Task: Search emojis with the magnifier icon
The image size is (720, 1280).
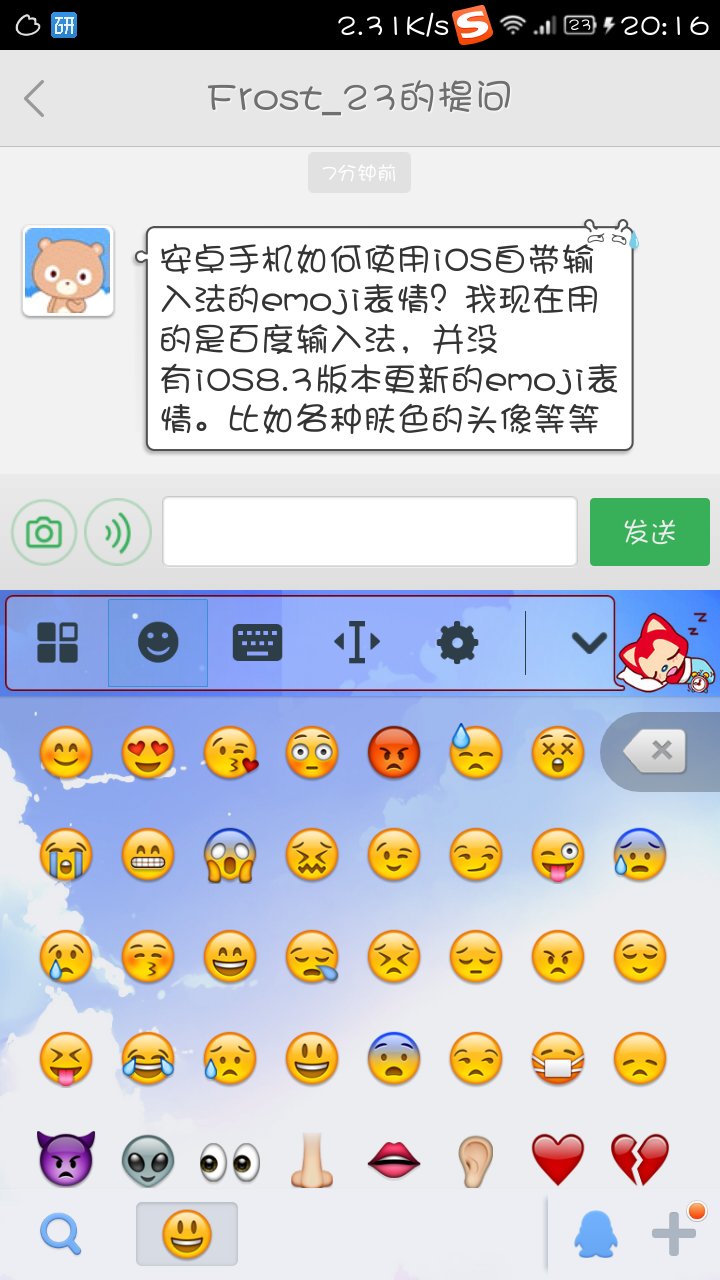Action: (x=60, y=1235)
